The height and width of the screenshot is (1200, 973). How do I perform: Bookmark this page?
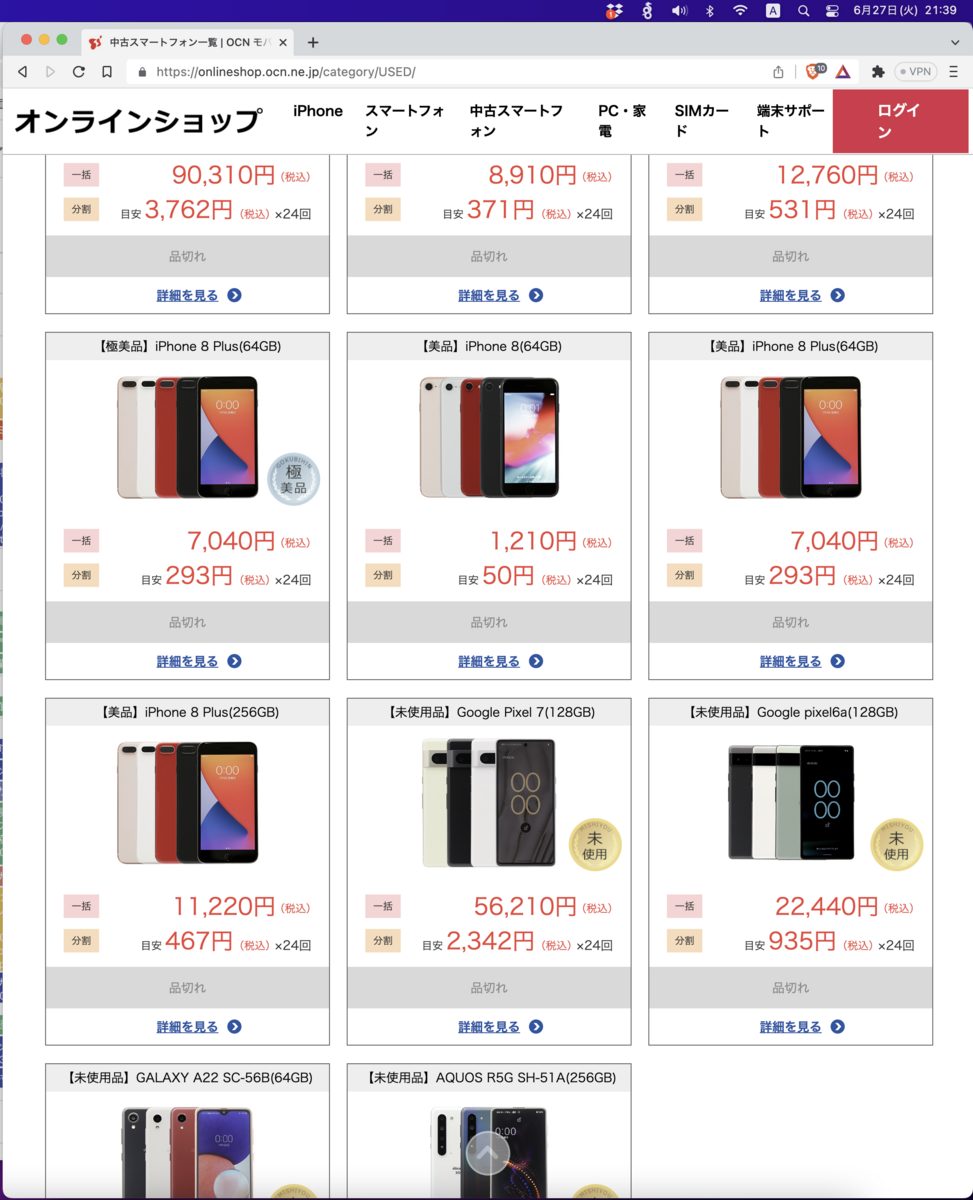pos(107,72)
